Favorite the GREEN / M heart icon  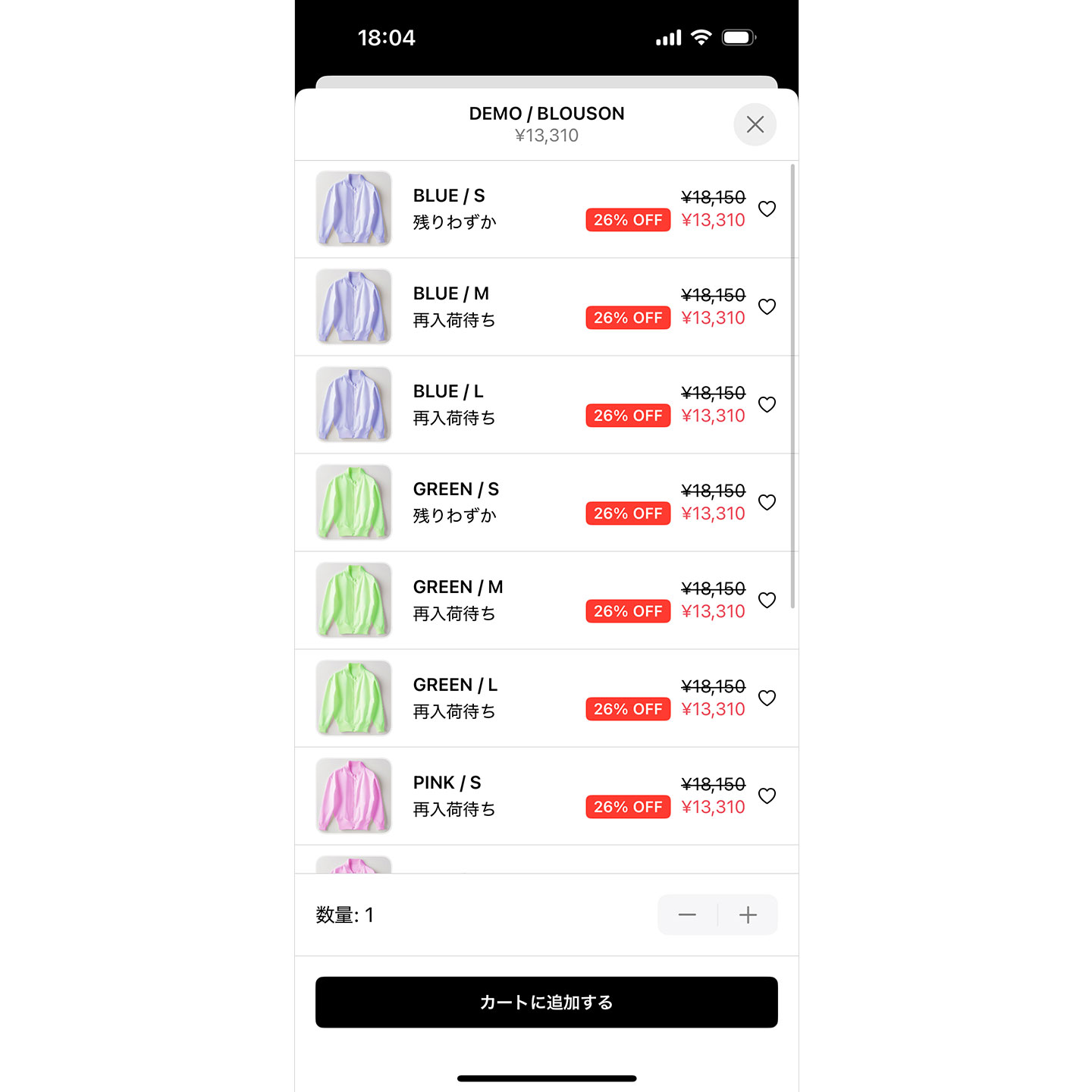(767, 600)
